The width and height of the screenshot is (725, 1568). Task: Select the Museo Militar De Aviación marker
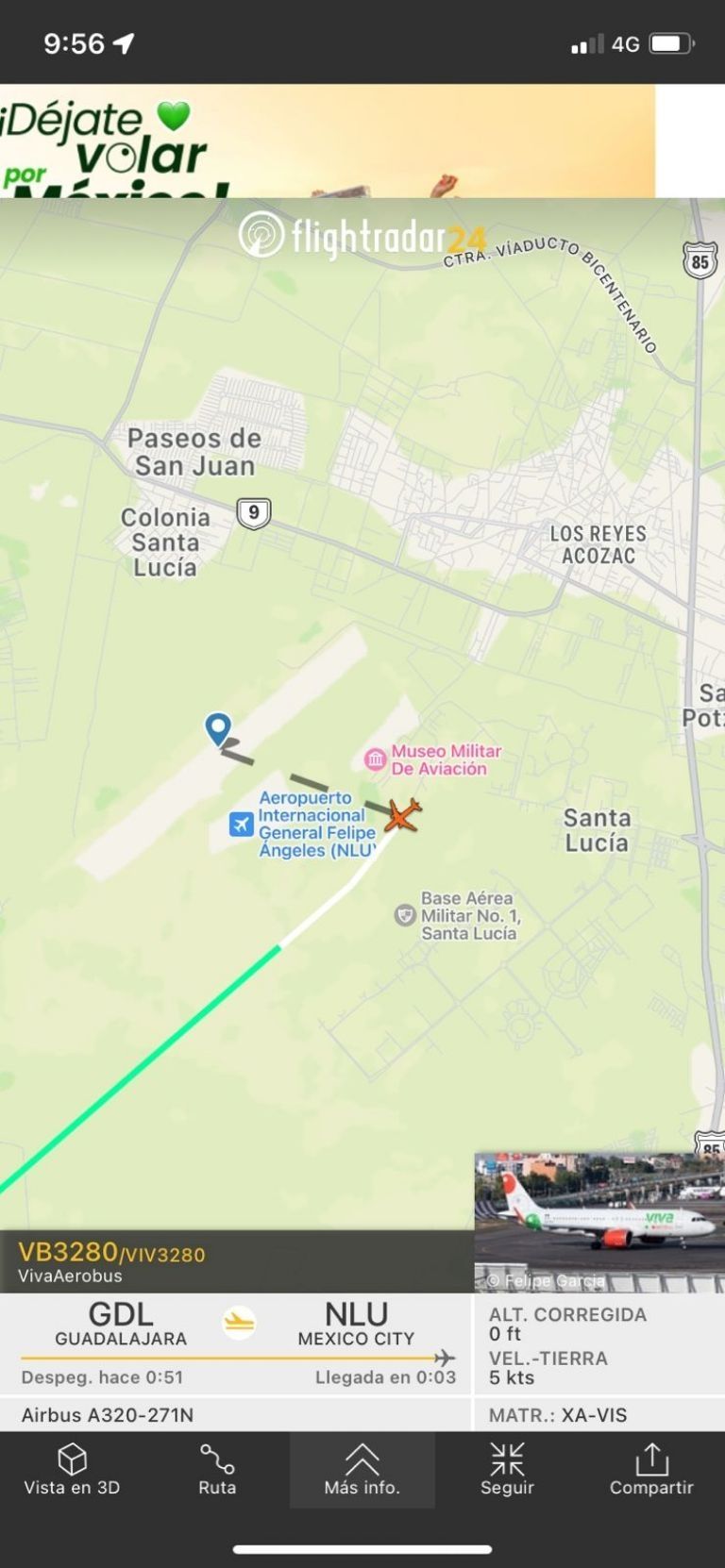(x=375, y=759)
